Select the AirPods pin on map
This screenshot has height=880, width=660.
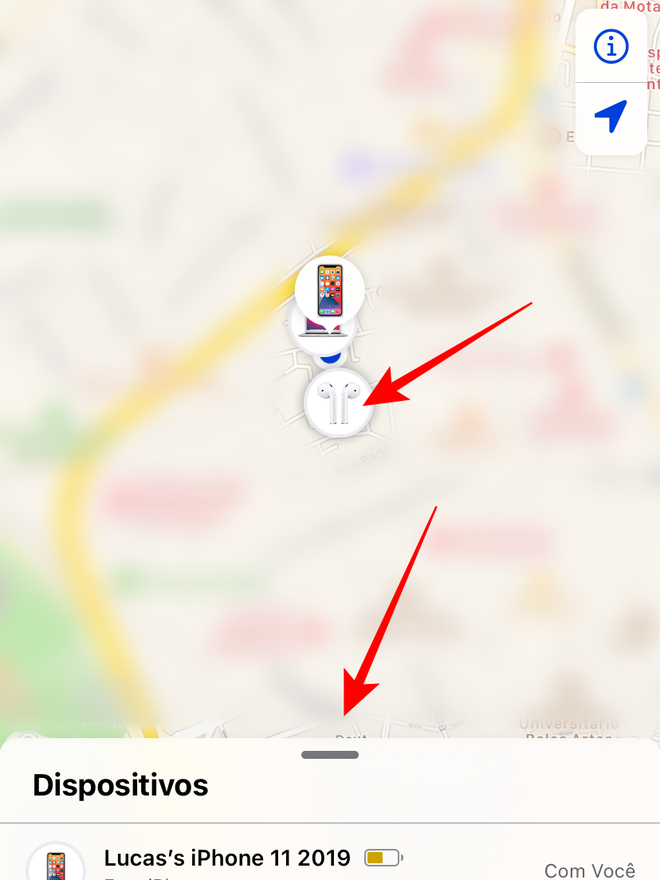(337, 403)
